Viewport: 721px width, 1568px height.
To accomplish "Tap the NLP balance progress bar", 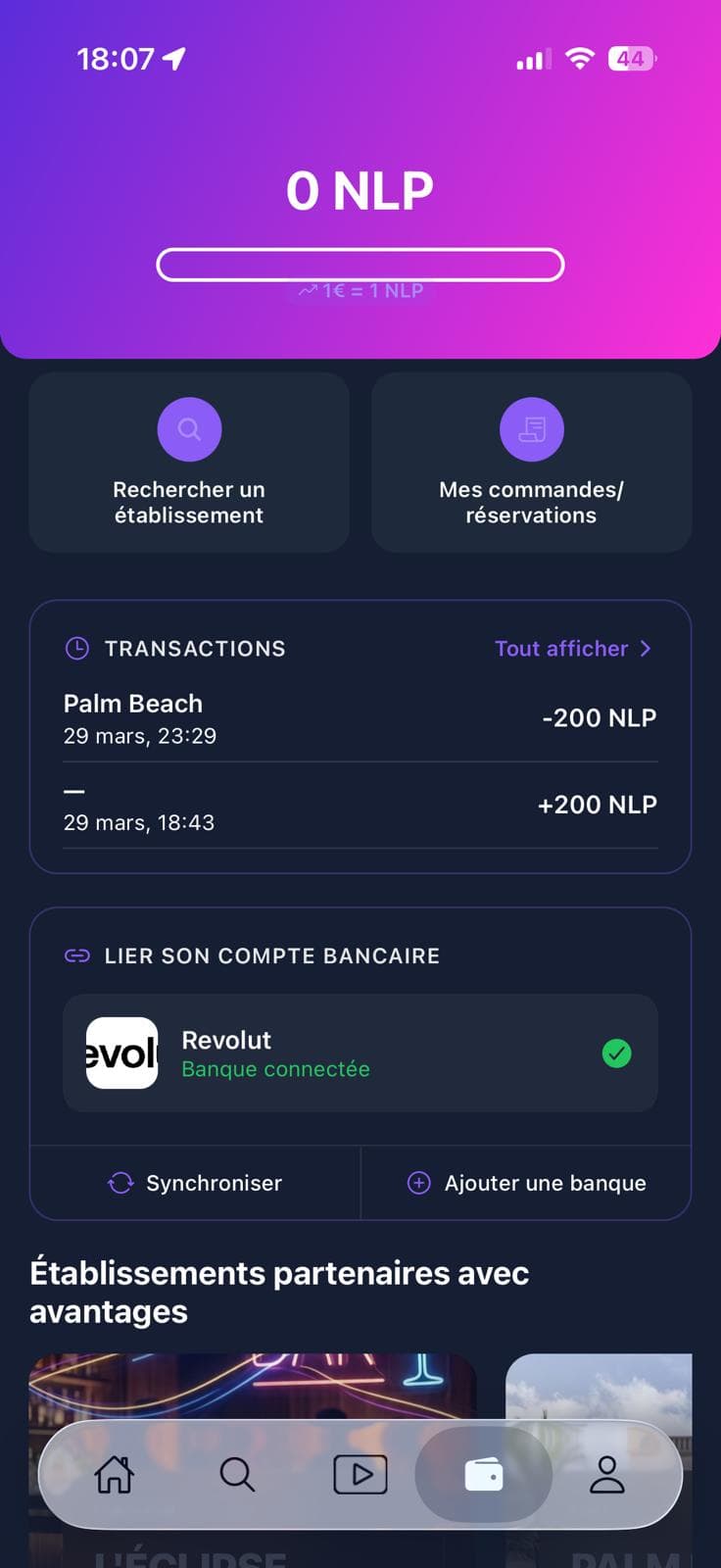I will [x=360, y=265].
